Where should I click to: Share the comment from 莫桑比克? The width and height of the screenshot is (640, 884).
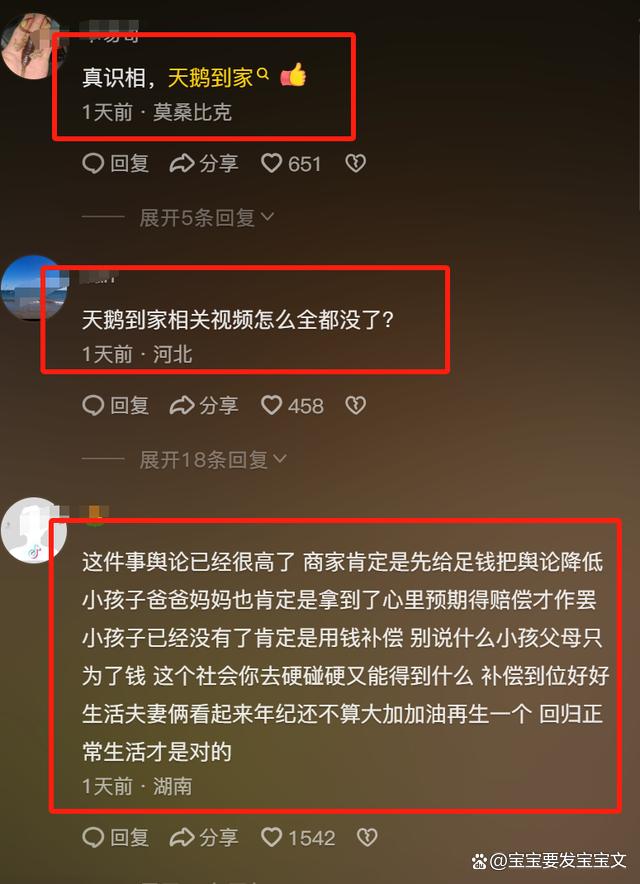pyautogui.click(x=204, y=163)
